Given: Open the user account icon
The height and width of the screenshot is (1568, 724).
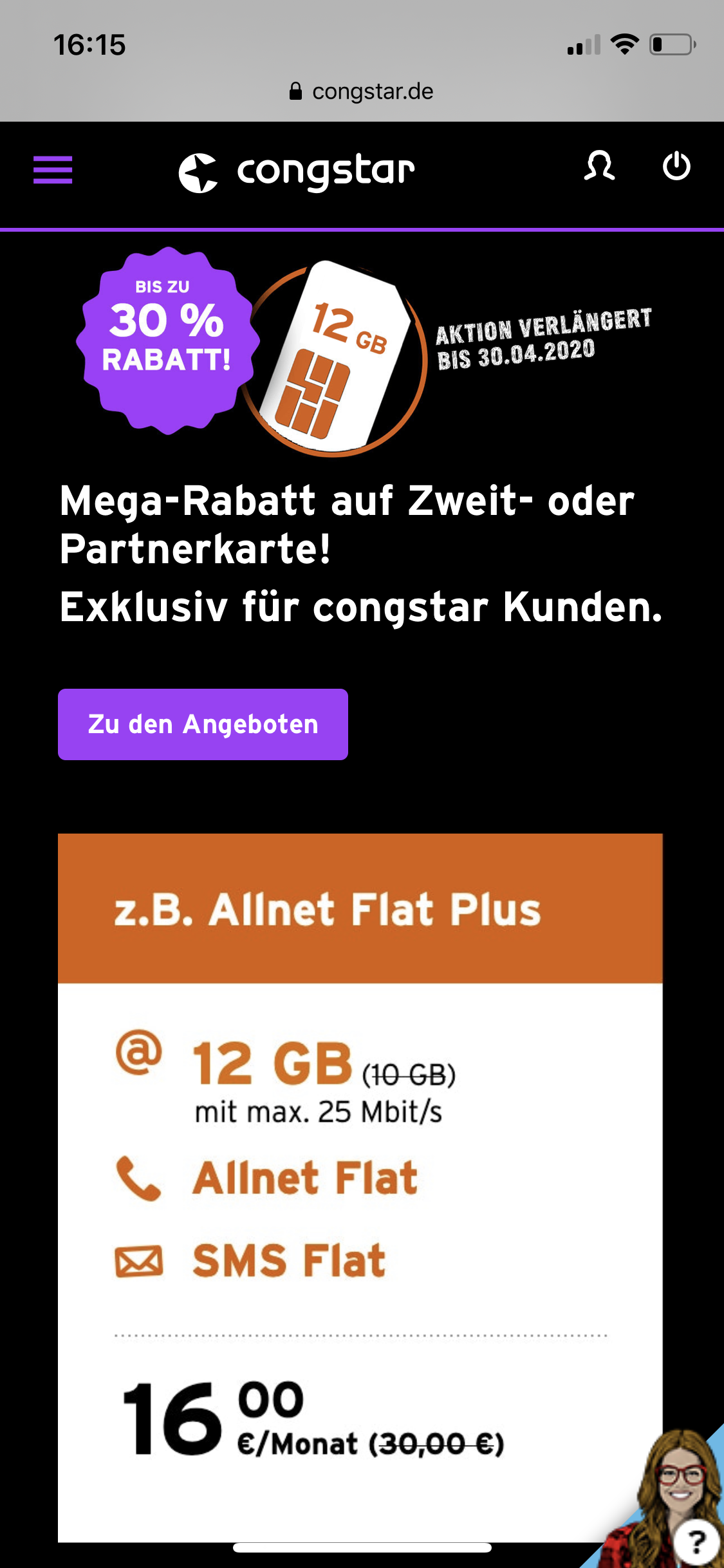Looking at the screenshot, I should (x=599, y=167).
